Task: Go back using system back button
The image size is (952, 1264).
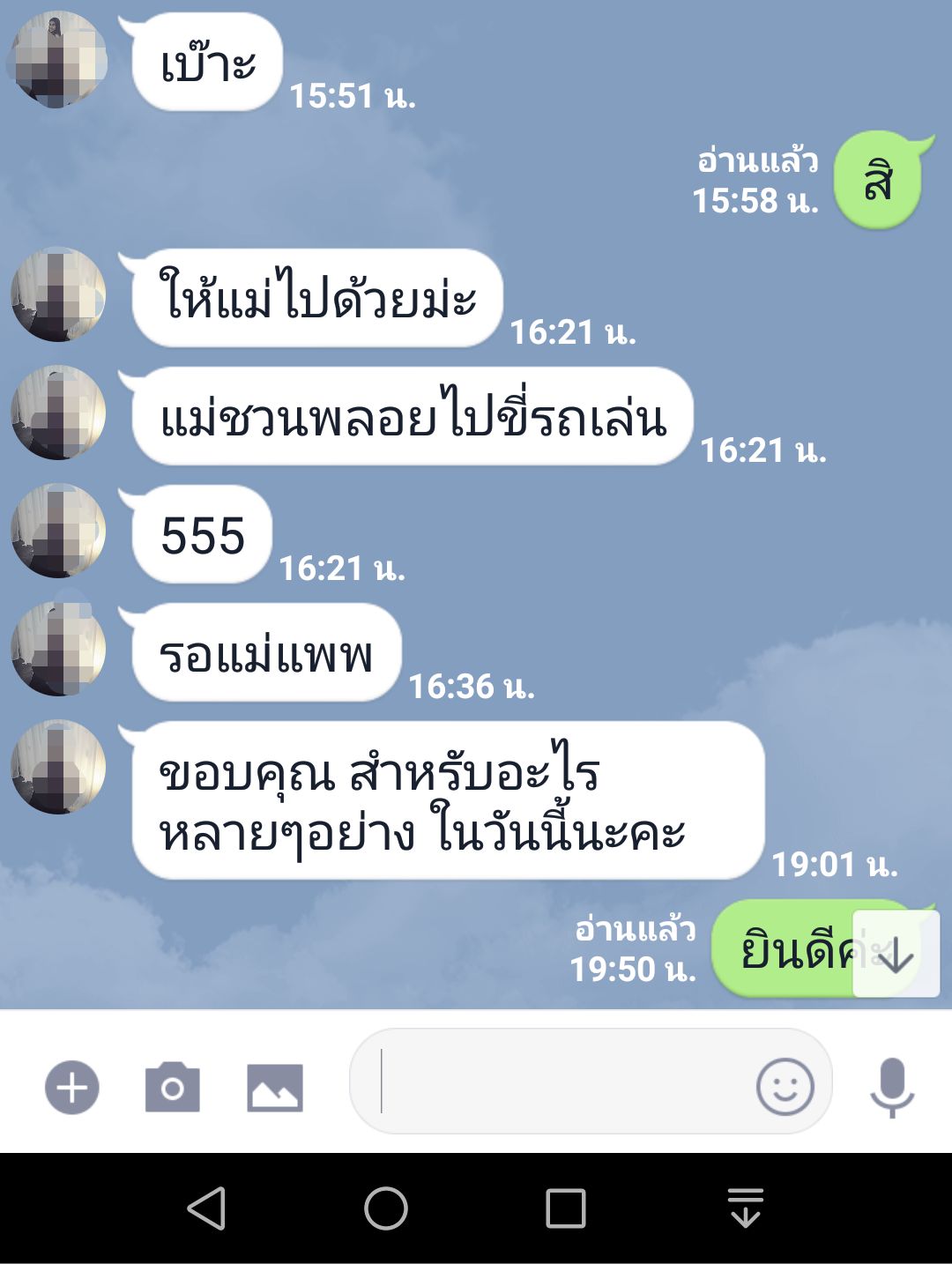Action: (207, 1208)
